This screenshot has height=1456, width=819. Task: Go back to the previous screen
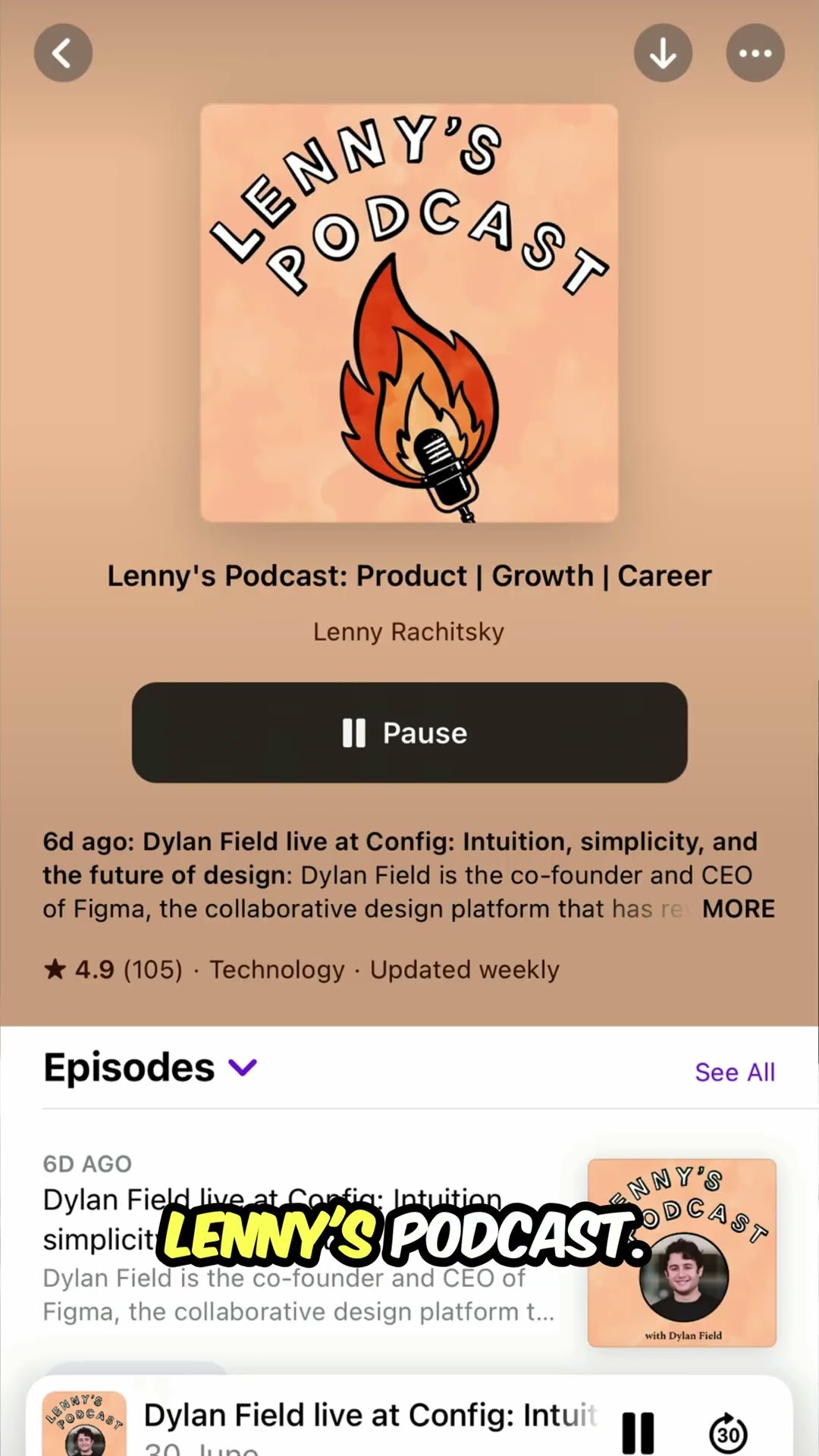[x=63, y=53]
